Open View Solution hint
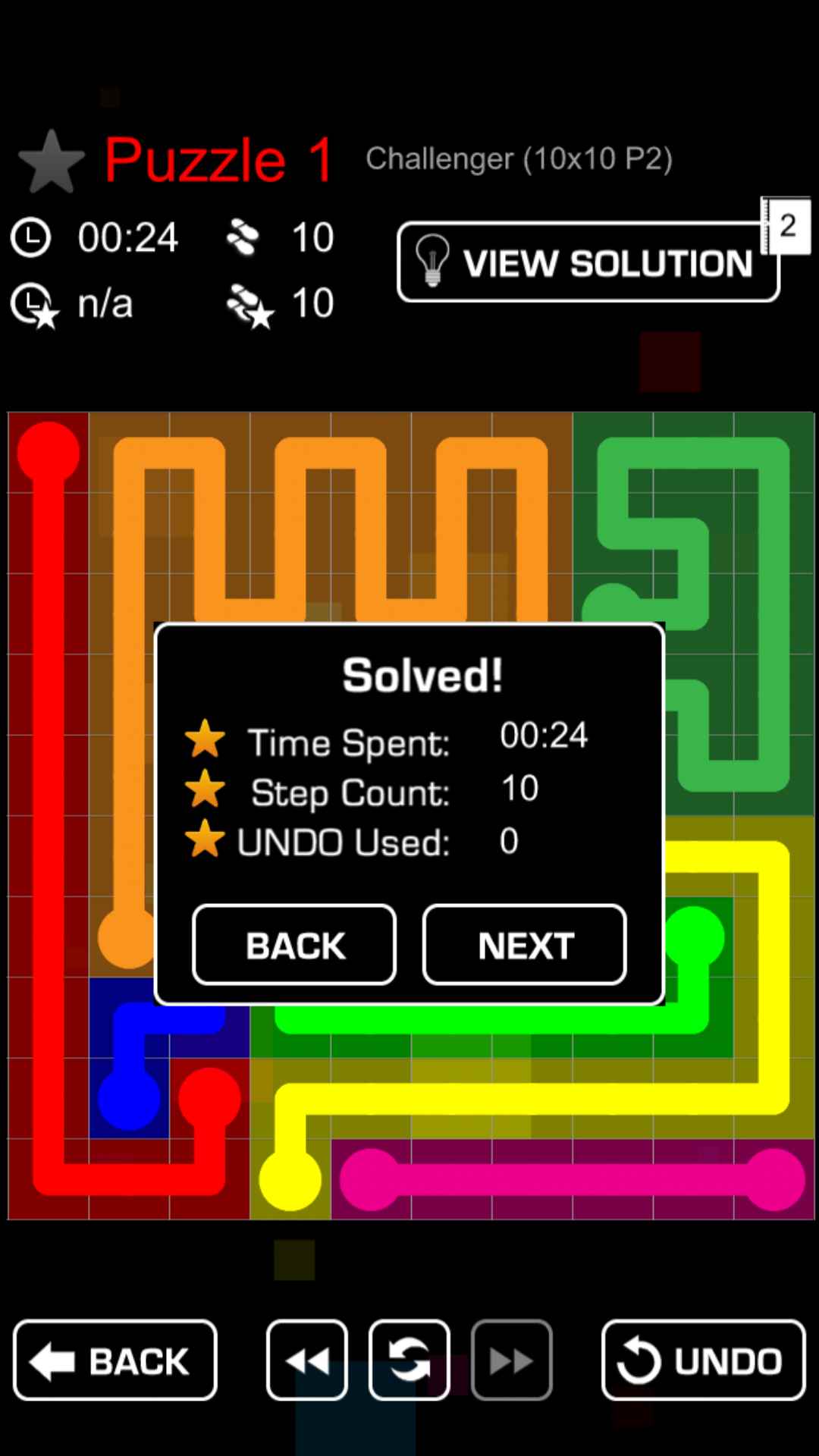 (588, 262)
